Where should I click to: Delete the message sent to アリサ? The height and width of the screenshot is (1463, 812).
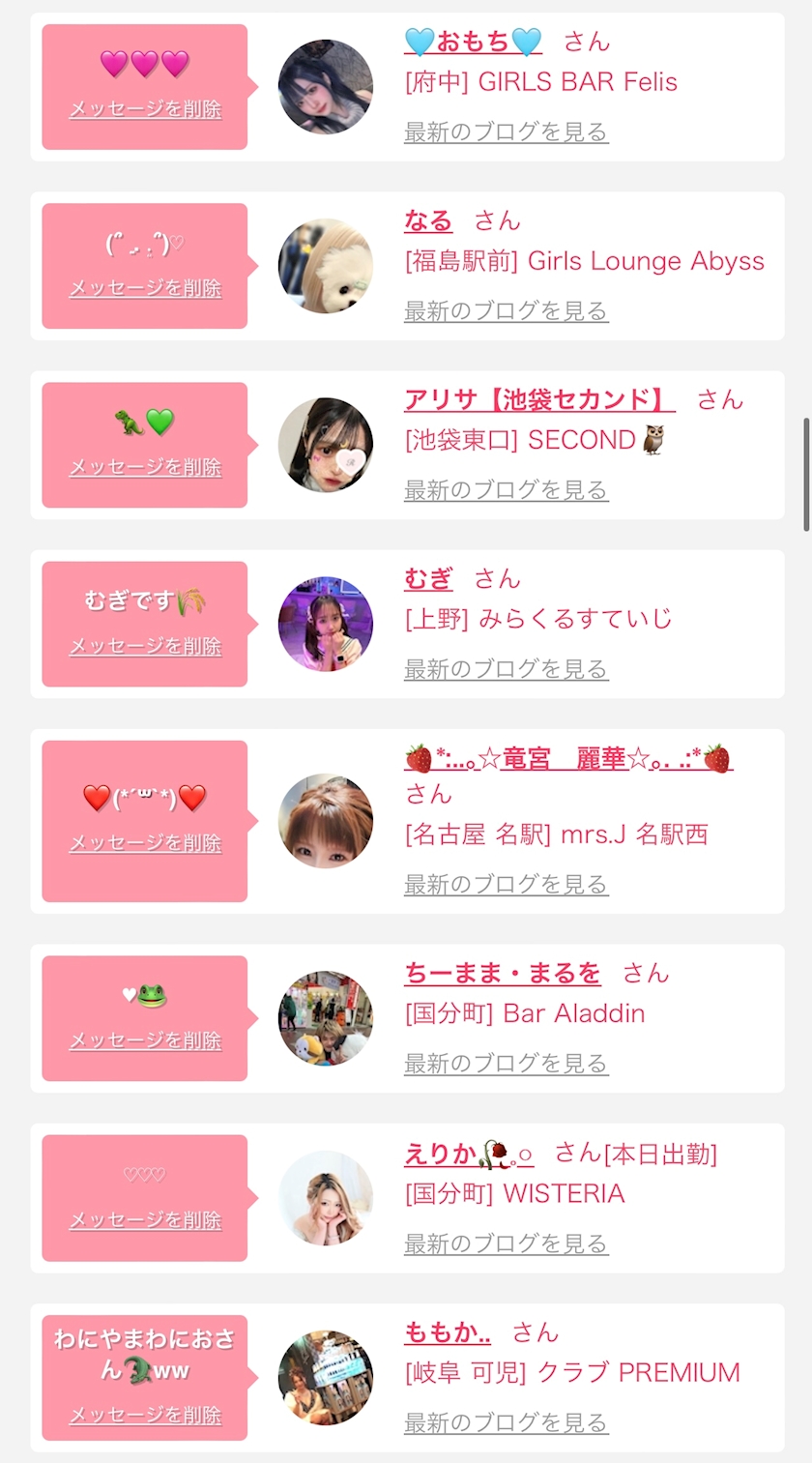click(145, 467)
